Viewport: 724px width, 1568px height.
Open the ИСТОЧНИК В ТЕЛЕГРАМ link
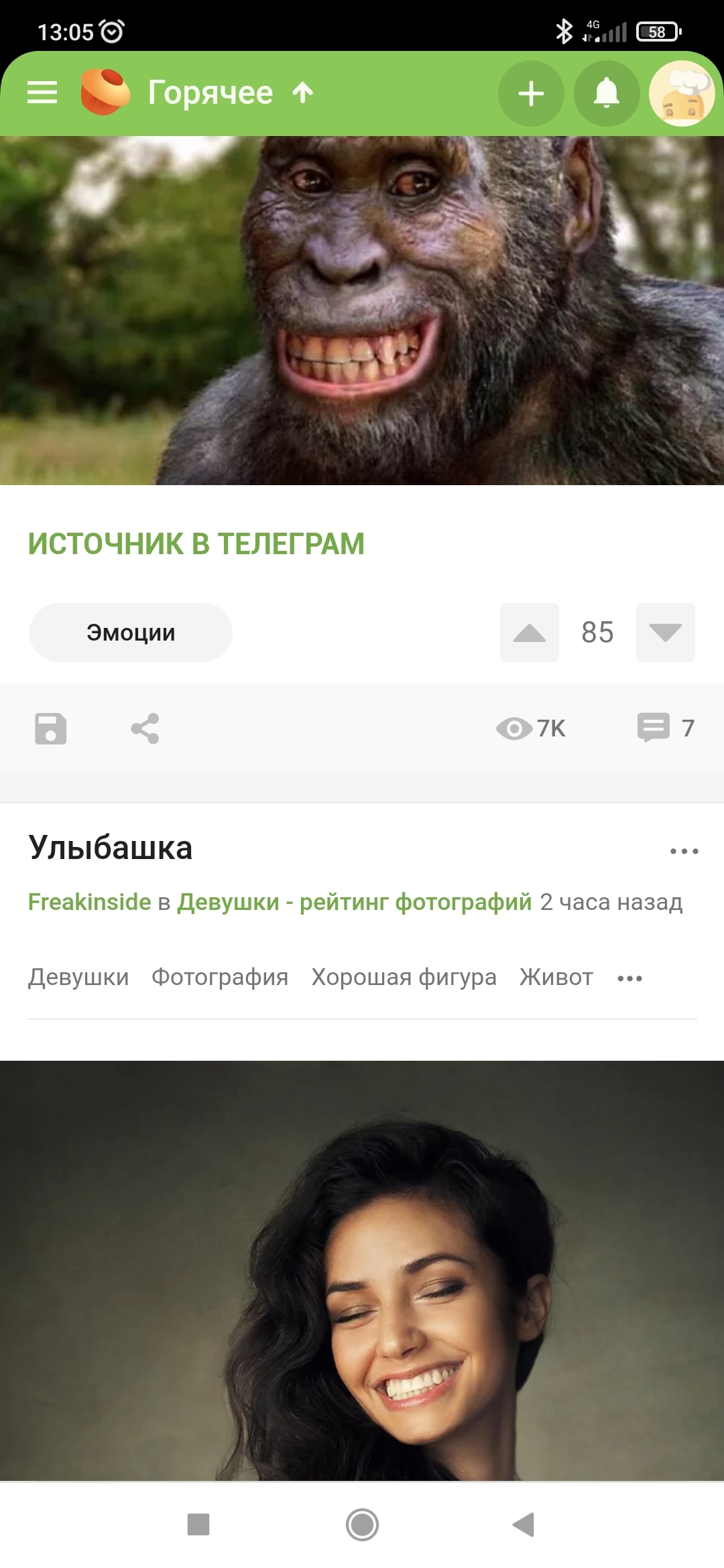click(x=196, y=543)
